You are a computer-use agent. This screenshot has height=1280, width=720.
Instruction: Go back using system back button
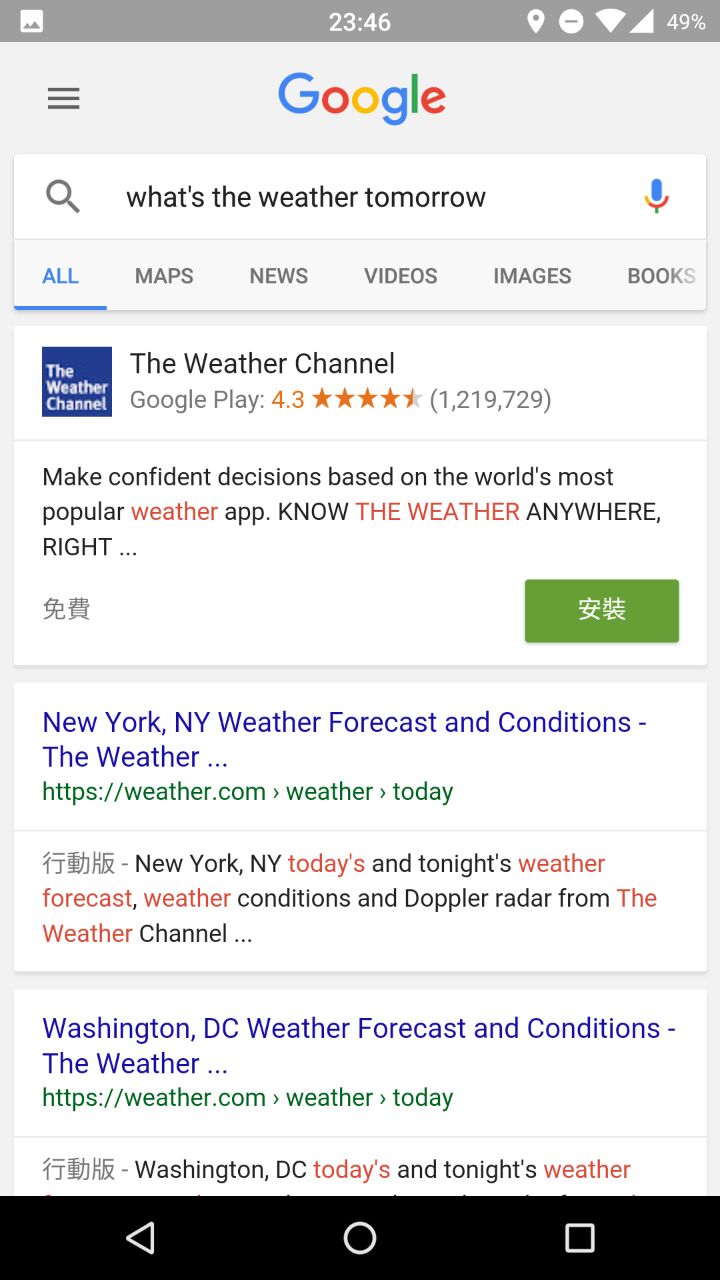pos(140,1238)
